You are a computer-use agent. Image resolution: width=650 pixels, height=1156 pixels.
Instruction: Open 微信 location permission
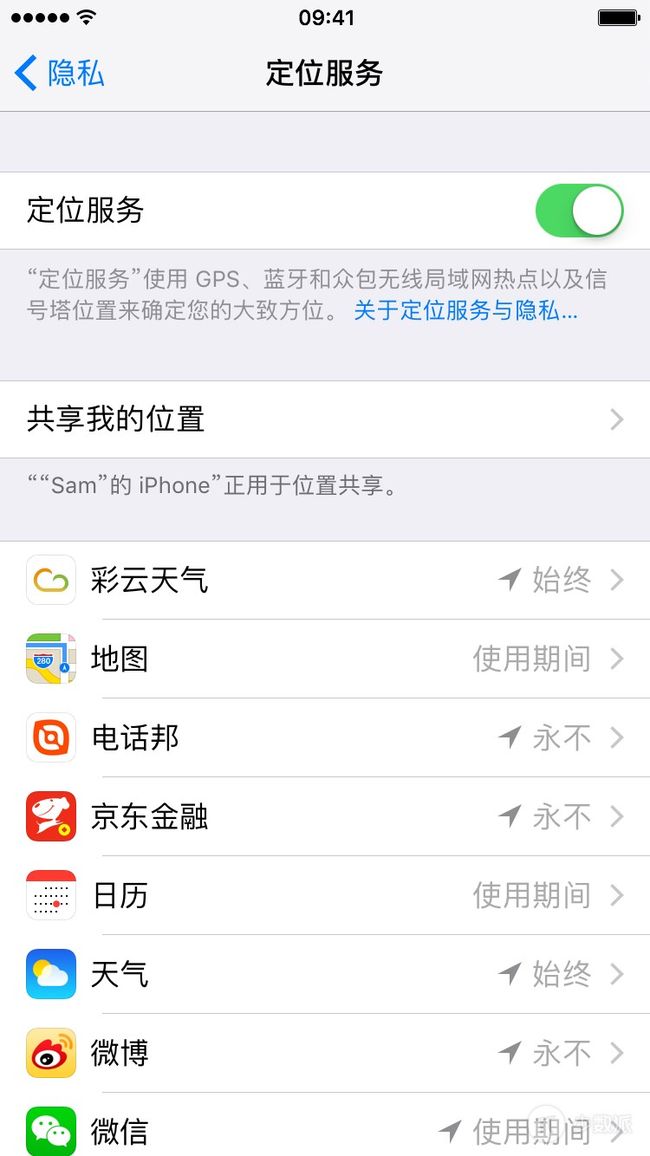click(x=325, y=1125)
